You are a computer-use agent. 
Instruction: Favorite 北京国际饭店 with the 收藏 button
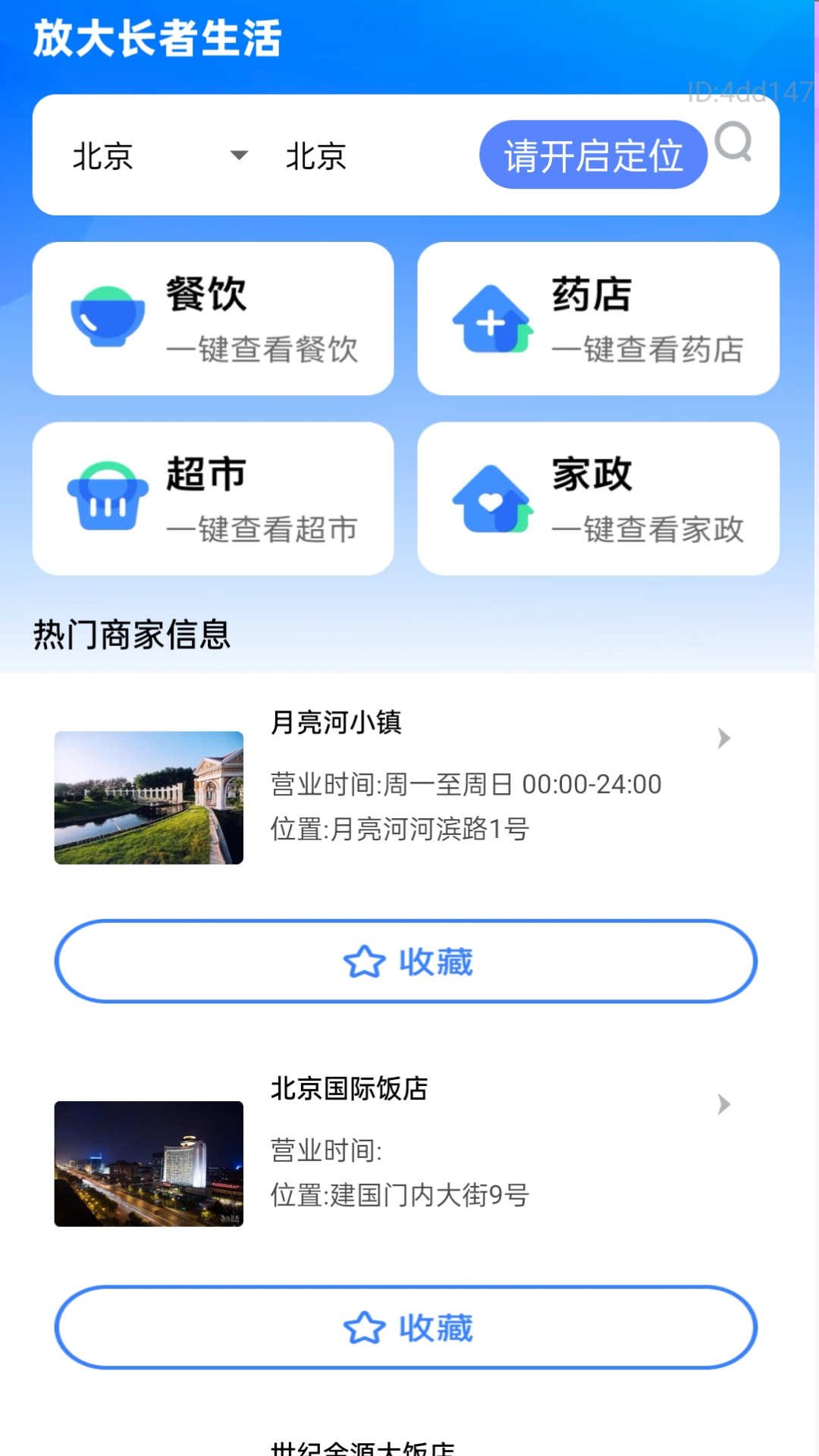406,1328
